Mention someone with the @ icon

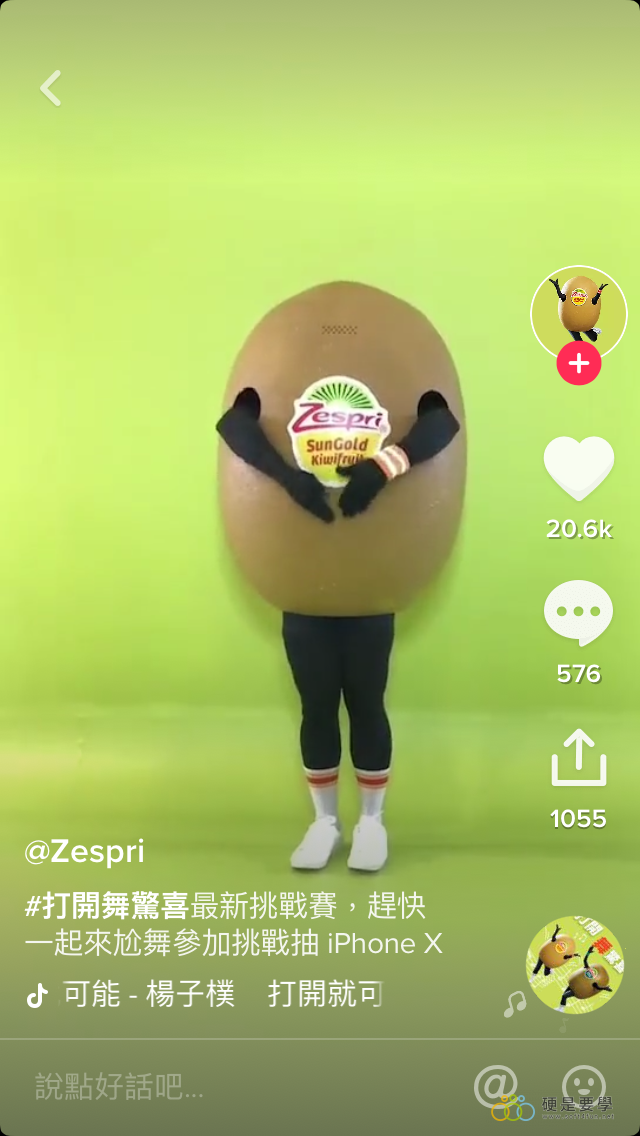(x=494, y=1085)
